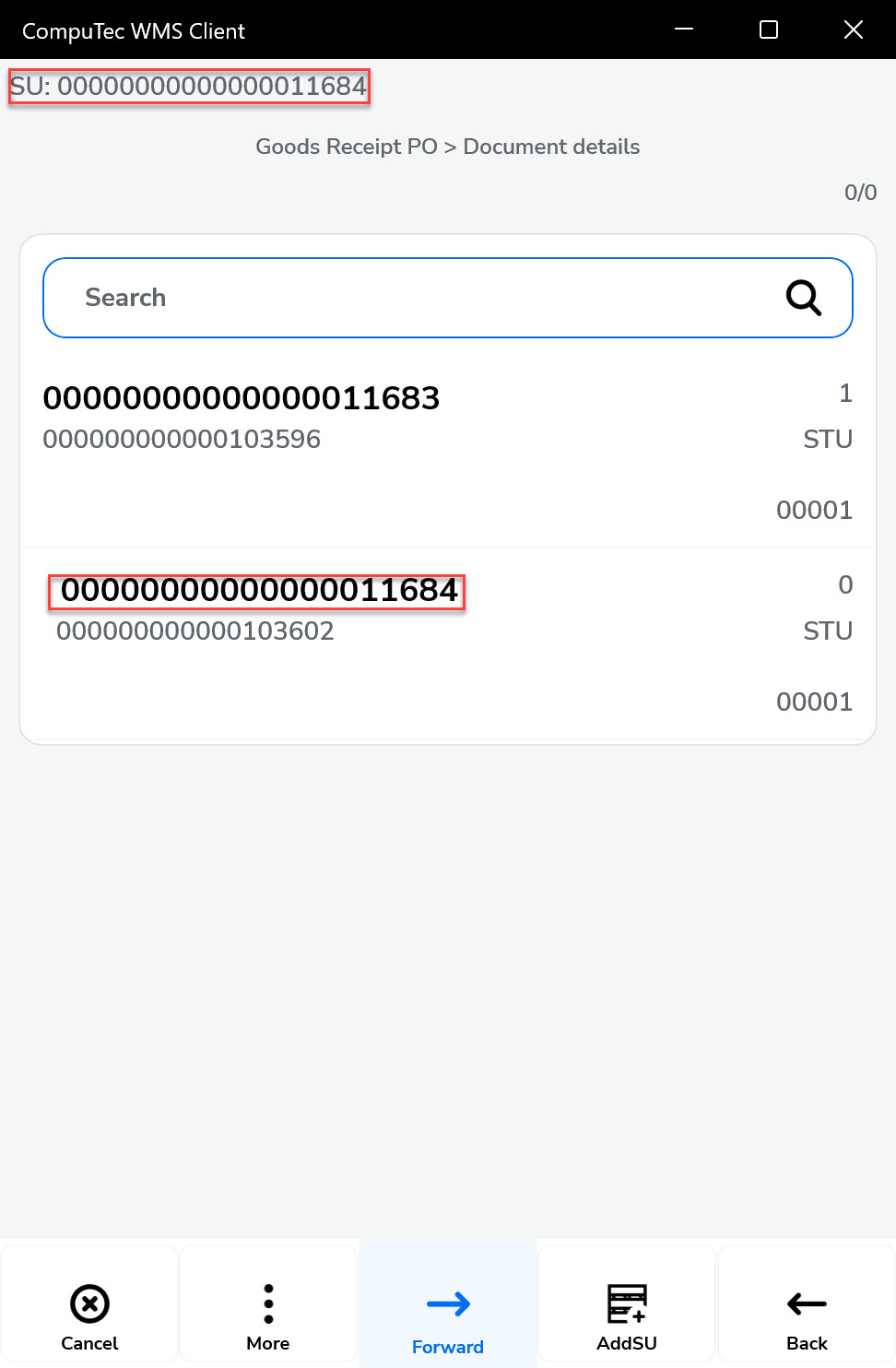Tap the magnifier search icon
This screenshot has width=896, height=1368.
click(803, 298)
